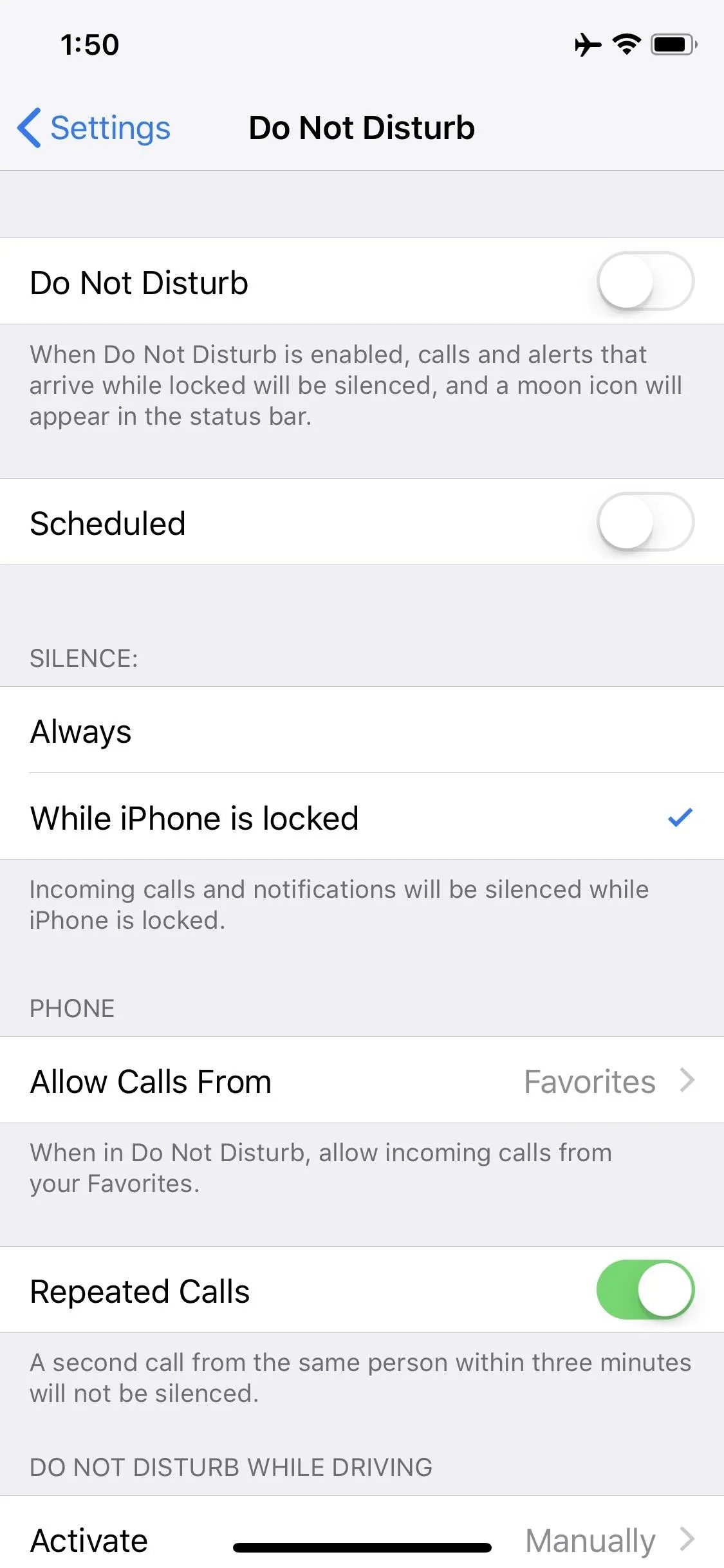The image size is (724, 1568).
Task: Turn on the Scheduled toggle
Action: (x=645, y=522)
